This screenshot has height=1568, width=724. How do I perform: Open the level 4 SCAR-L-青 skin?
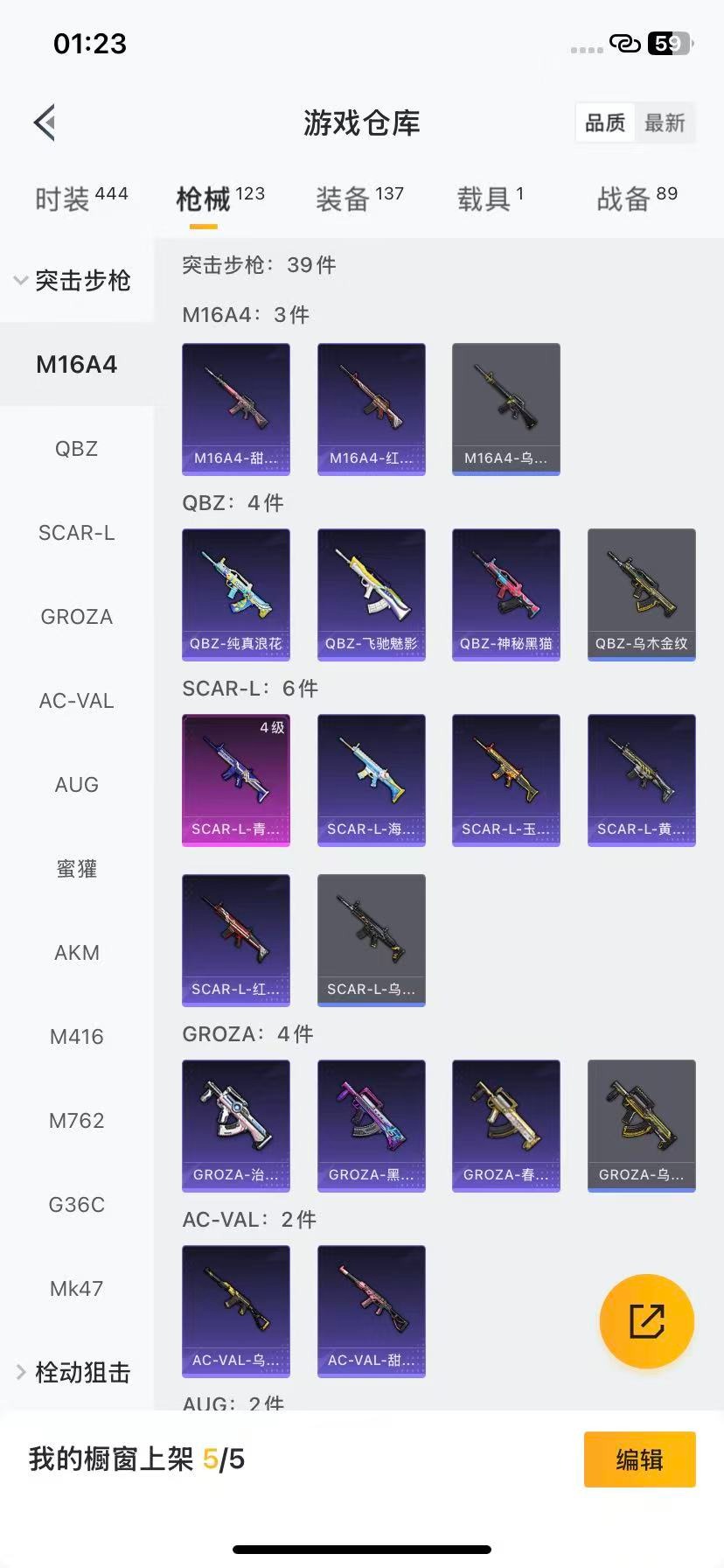click(x=236, y=780)
